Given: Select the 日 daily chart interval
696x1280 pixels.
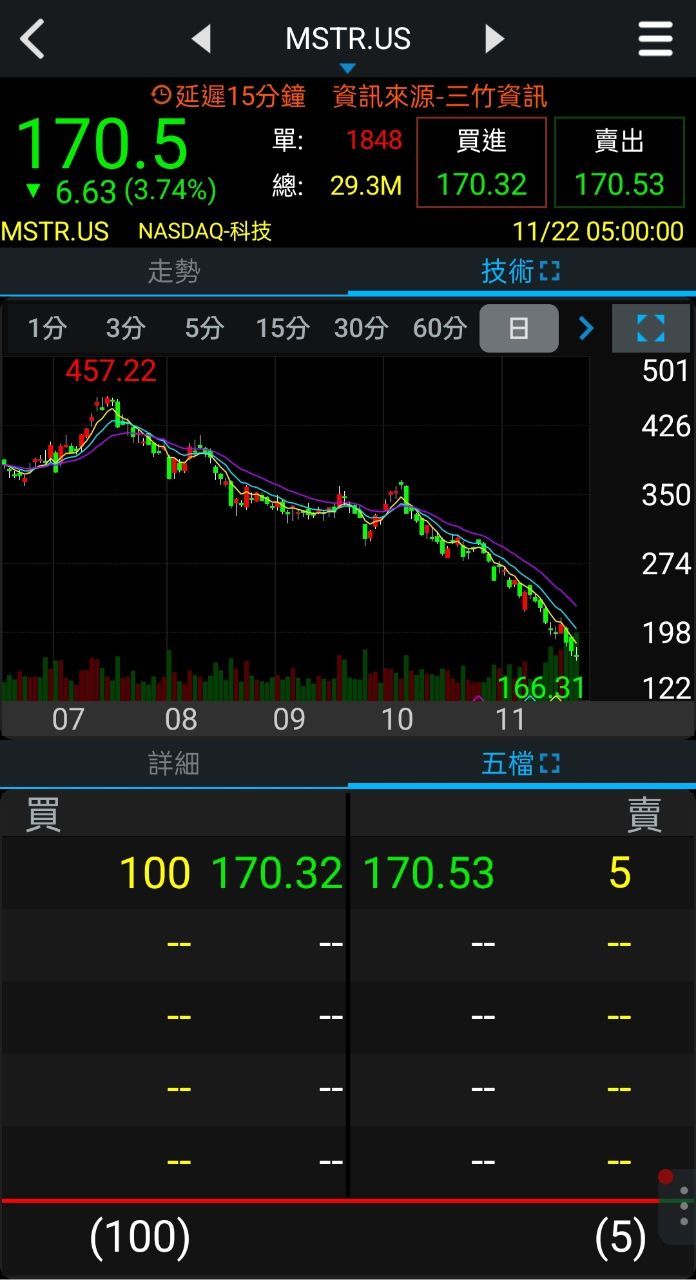Looking at the screenshot, I should (519, 328).
